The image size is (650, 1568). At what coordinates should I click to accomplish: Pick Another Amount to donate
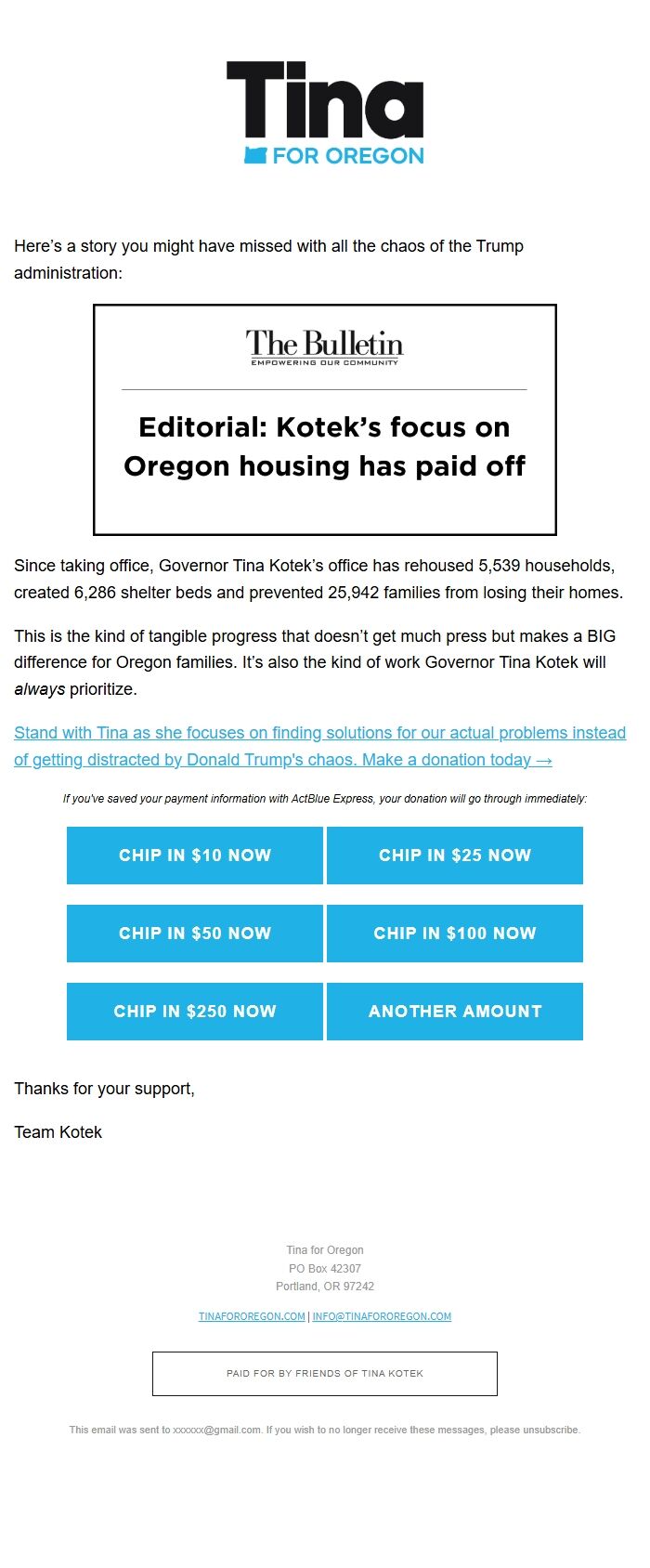pyautogui.click(x=455, y=1011)
